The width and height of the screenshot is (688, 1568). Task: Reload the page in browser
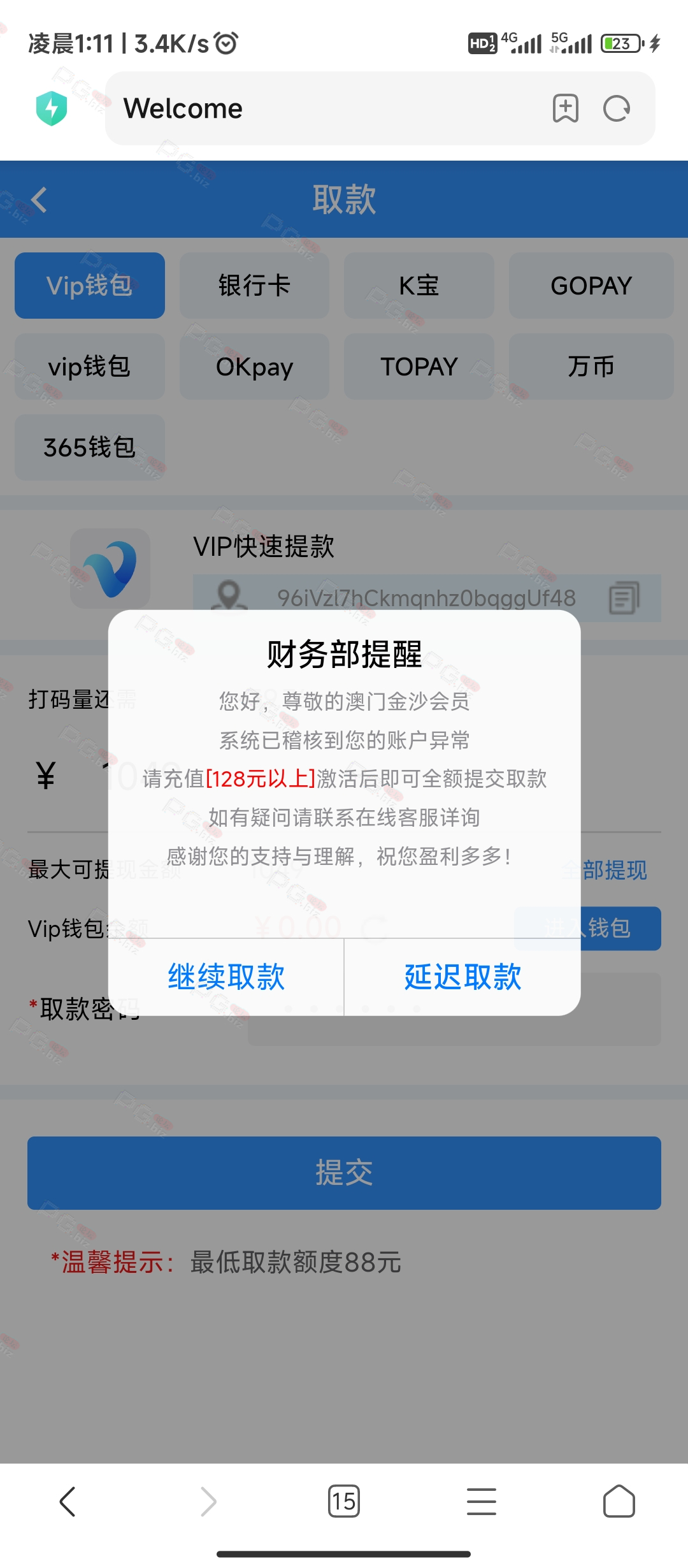(x=617, y=108)
